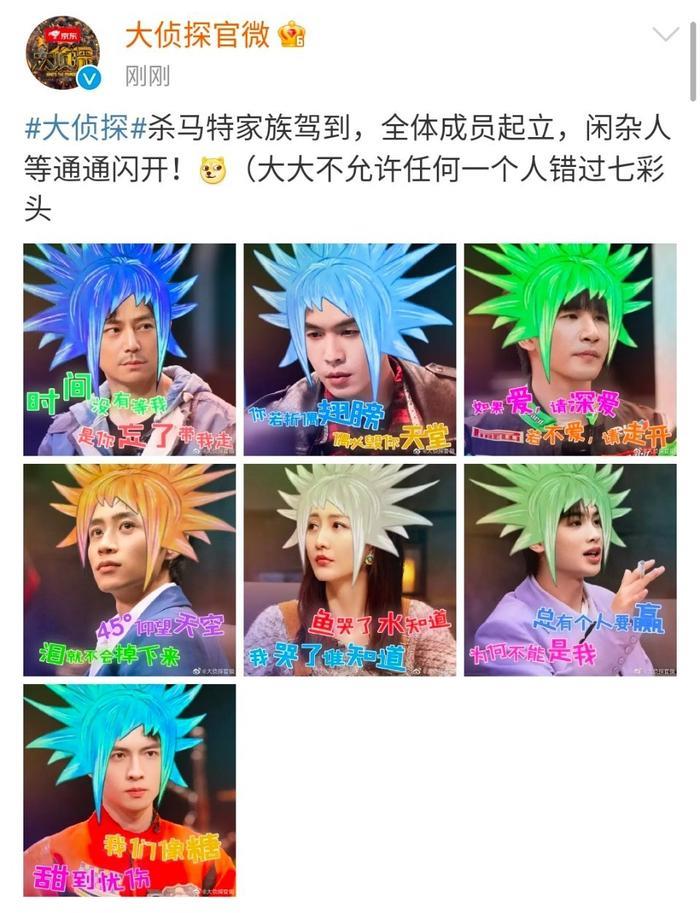View the light blue wig photo with 天堂
The height and width of the screenshot is (913, 700).
pyautogui.click(x=350, y=349)
